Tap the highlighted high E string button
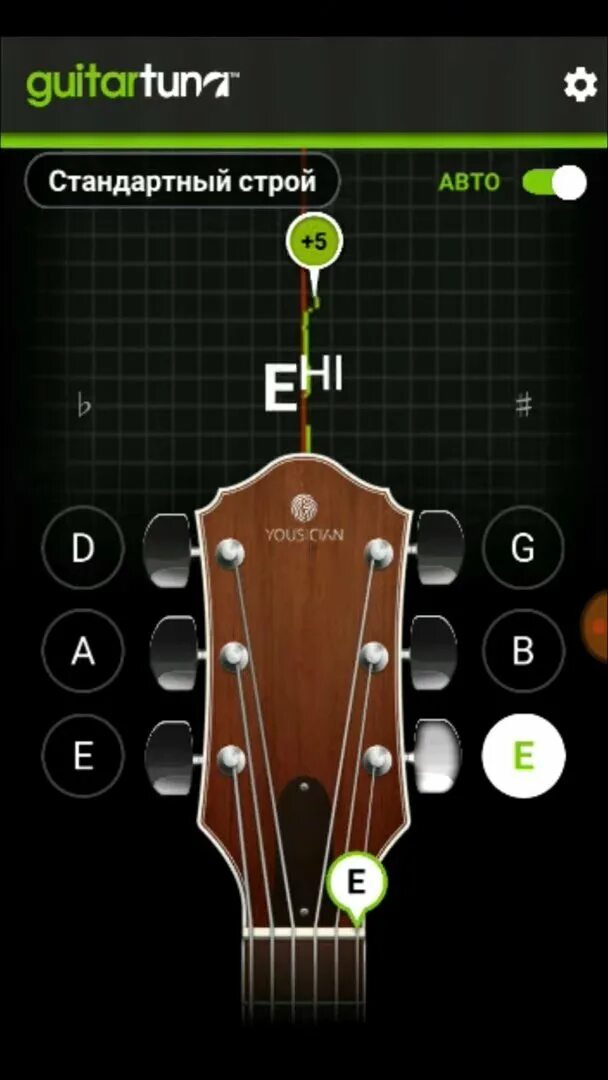The height and width of the screenshot is (1080, 608). coord(523,756)
